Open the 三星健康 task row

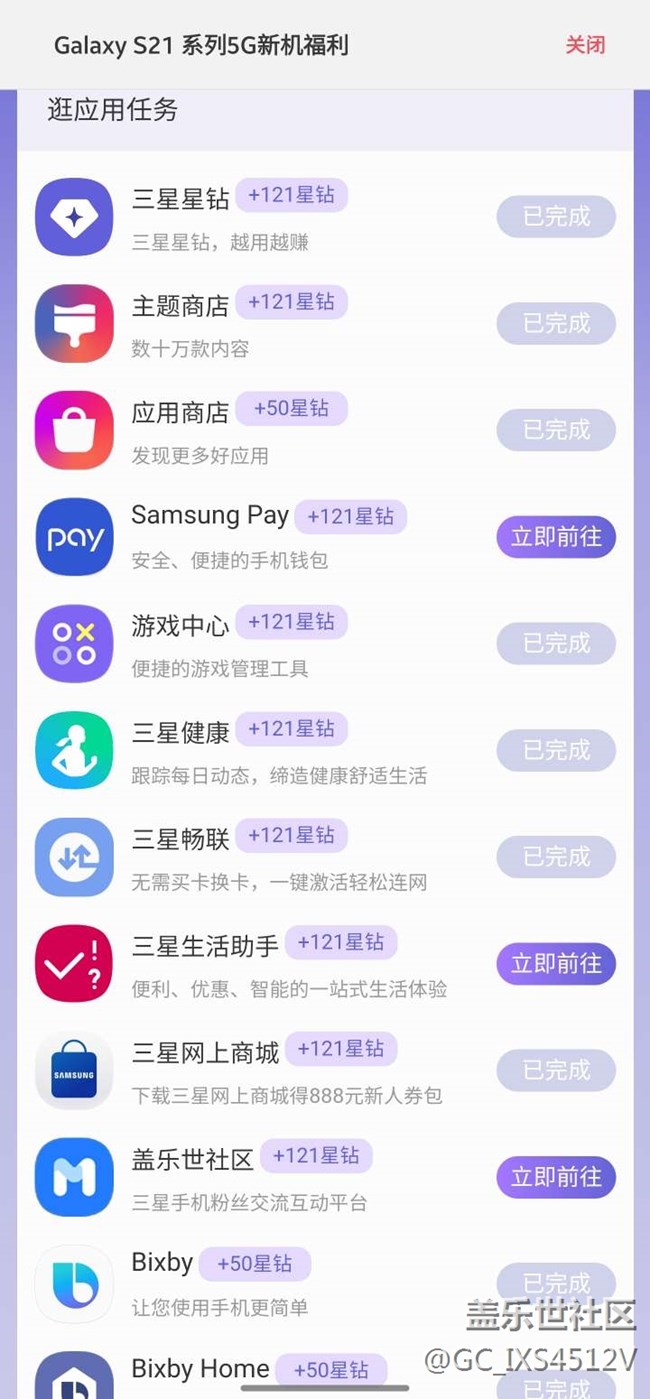(325, 750)
